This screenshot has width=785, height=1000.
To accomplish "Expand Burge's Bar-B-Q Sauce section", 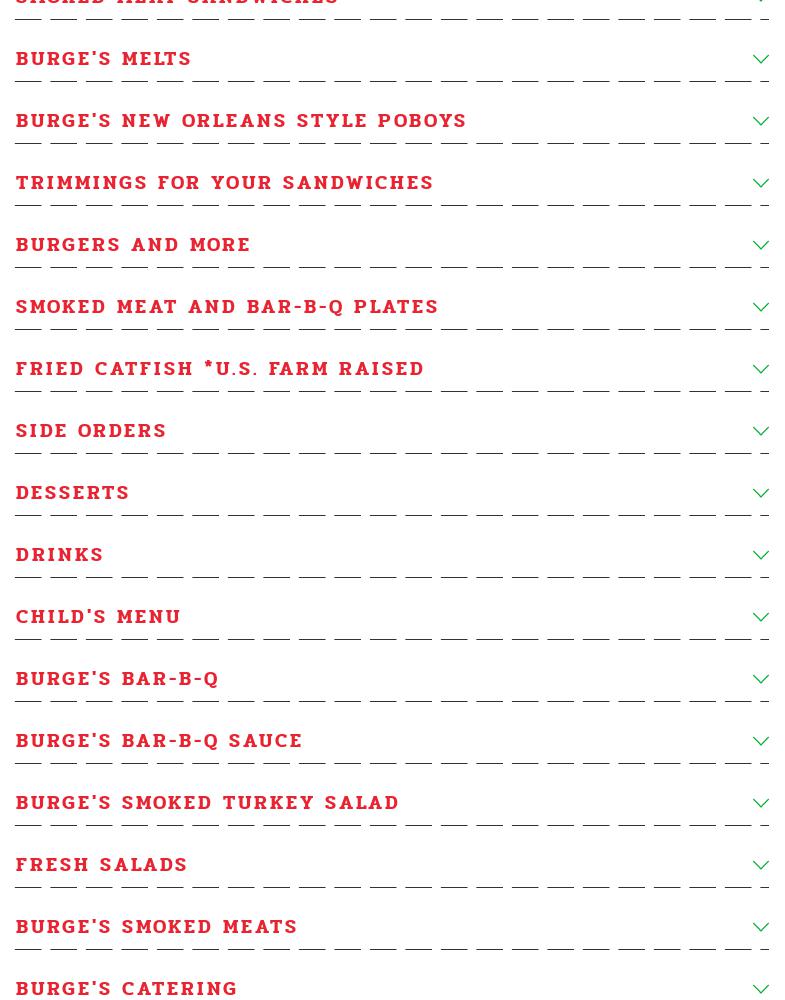I will click(x=159, y=741).
